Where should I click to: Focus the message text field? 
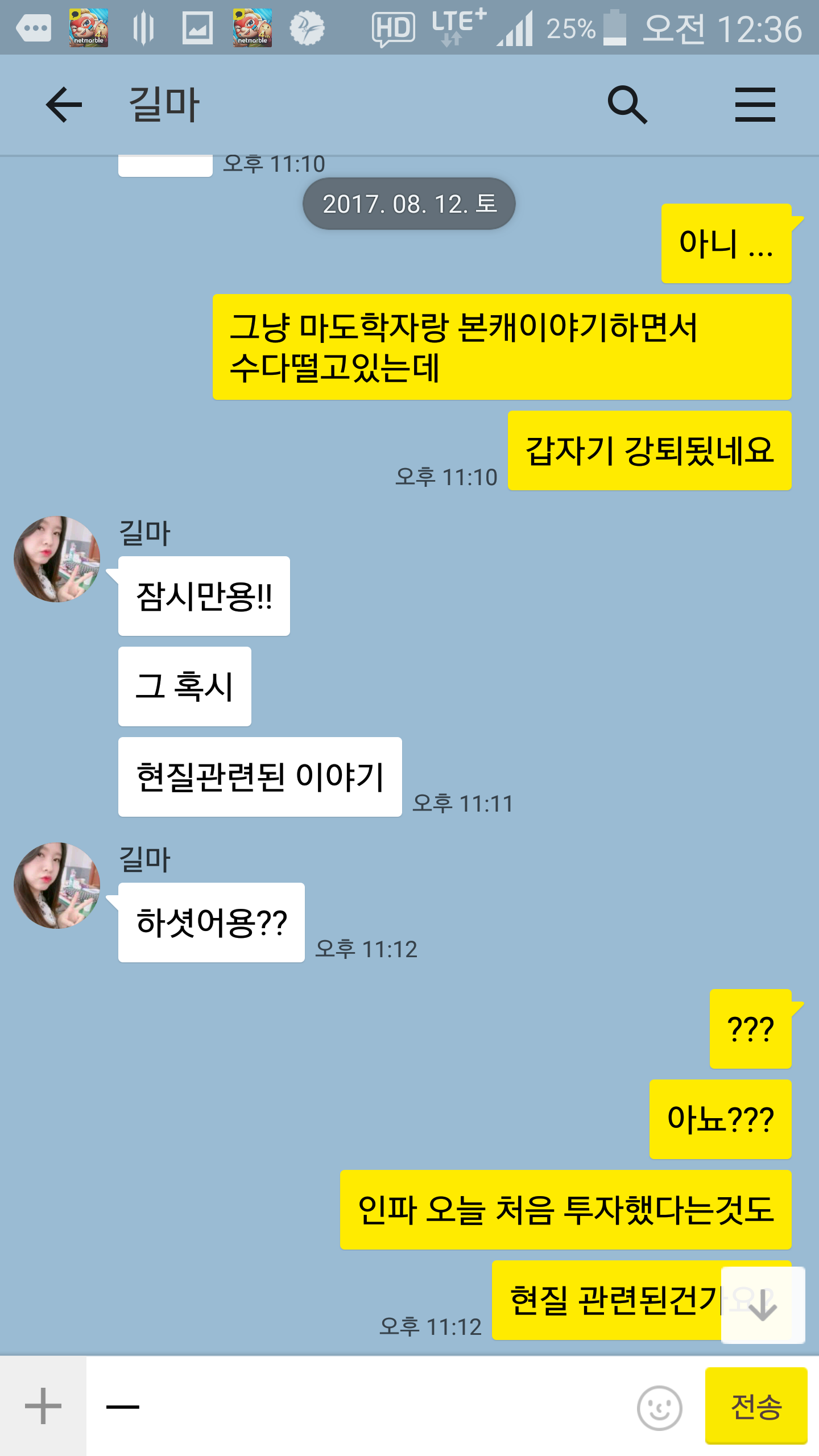point(358,1406)
